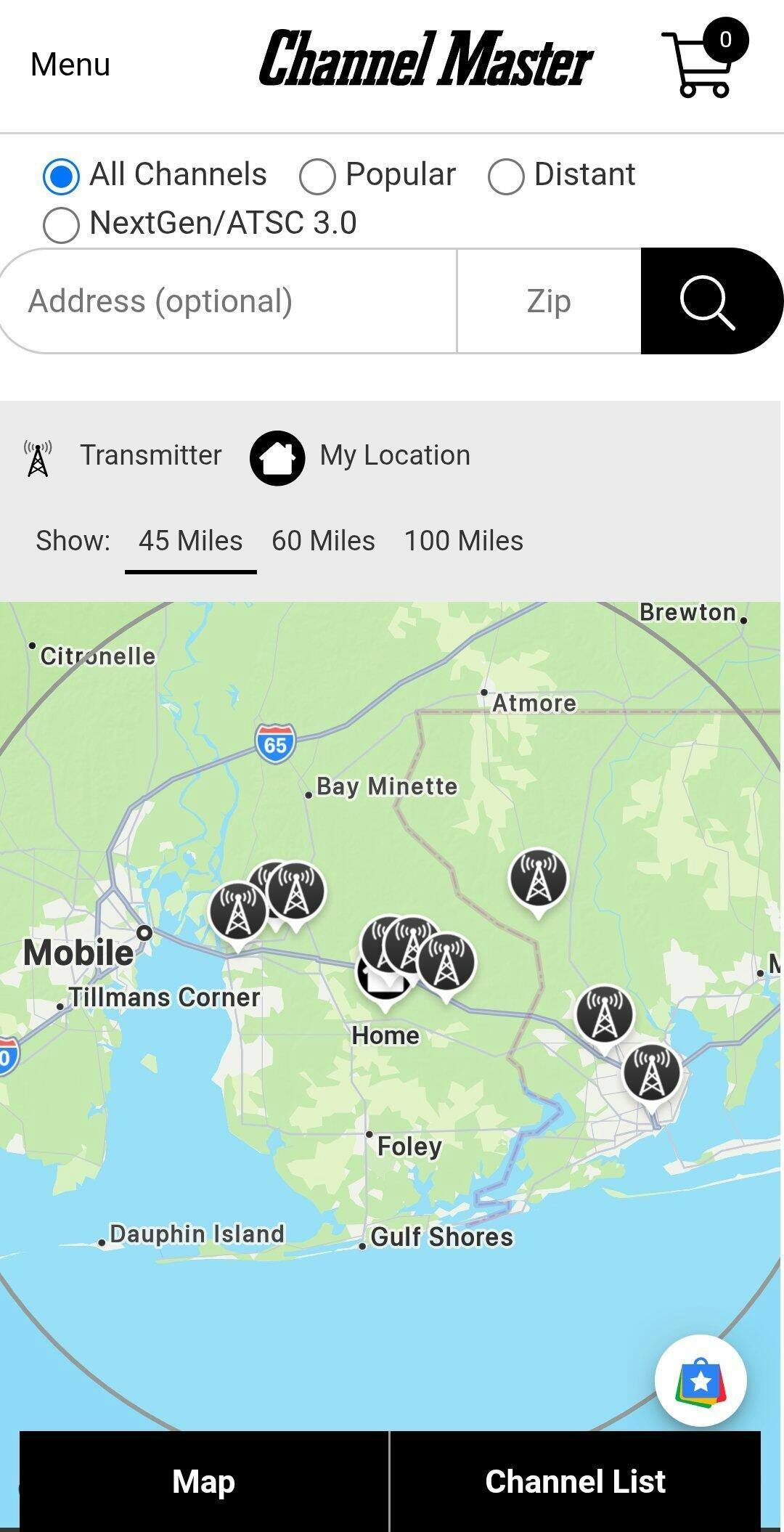Run the search with the magnifier button
This screenshot has height=1532, width=784.
click(x=711, y=301)
